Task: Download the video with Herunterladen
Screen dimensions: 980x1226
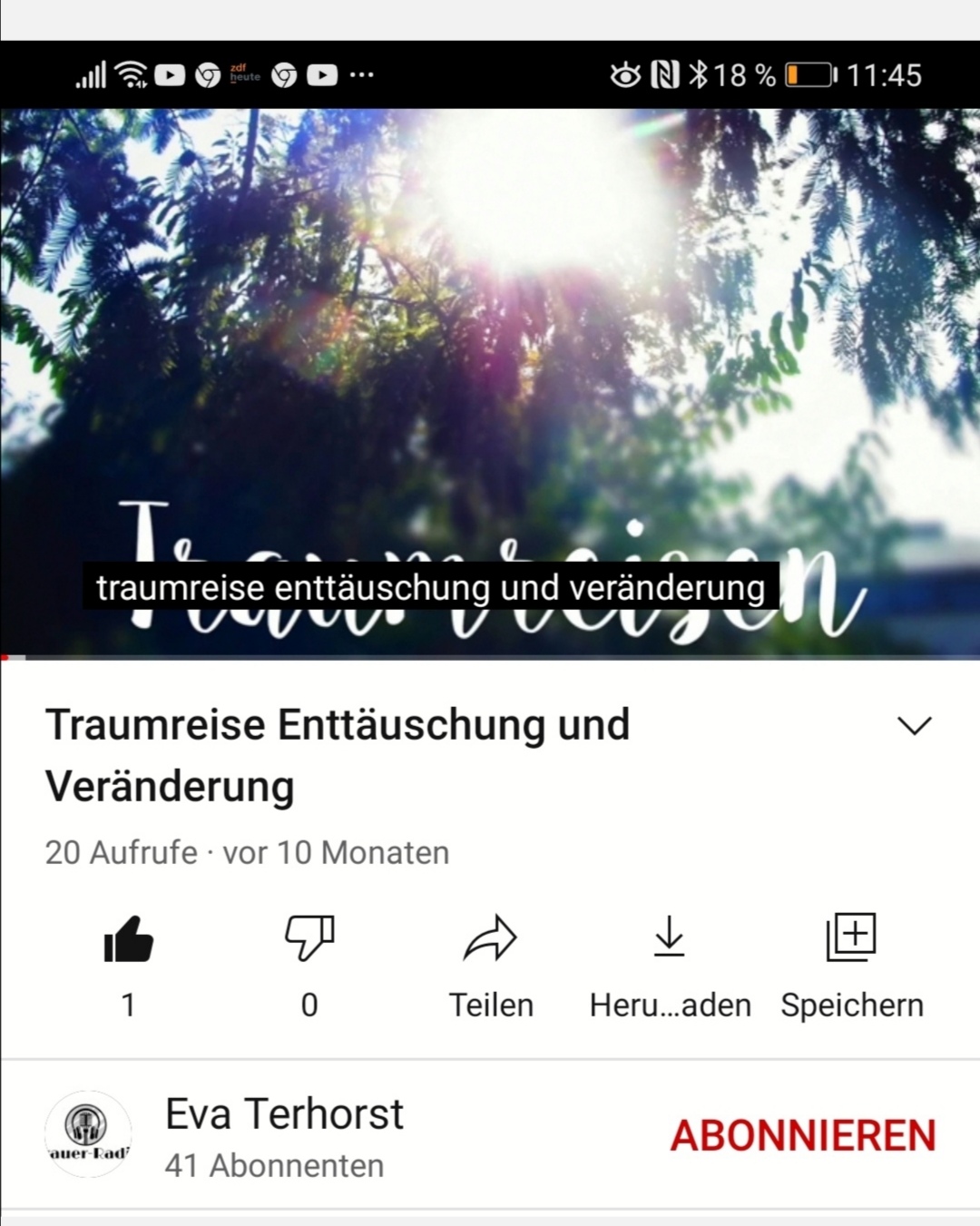Action: tap(670, 940)
